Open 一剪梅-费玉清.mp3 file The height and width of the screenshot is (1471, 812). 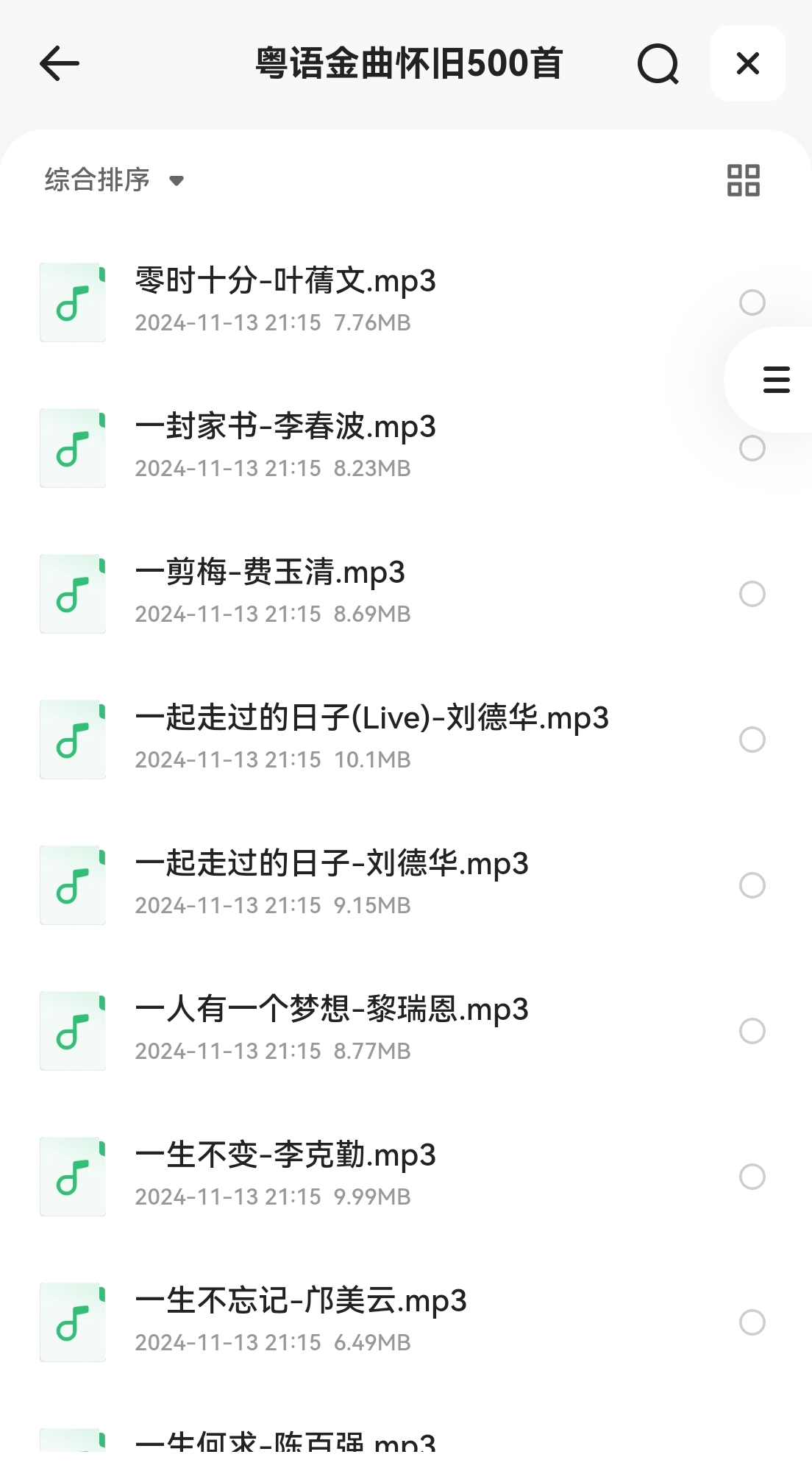pos(270,573)
